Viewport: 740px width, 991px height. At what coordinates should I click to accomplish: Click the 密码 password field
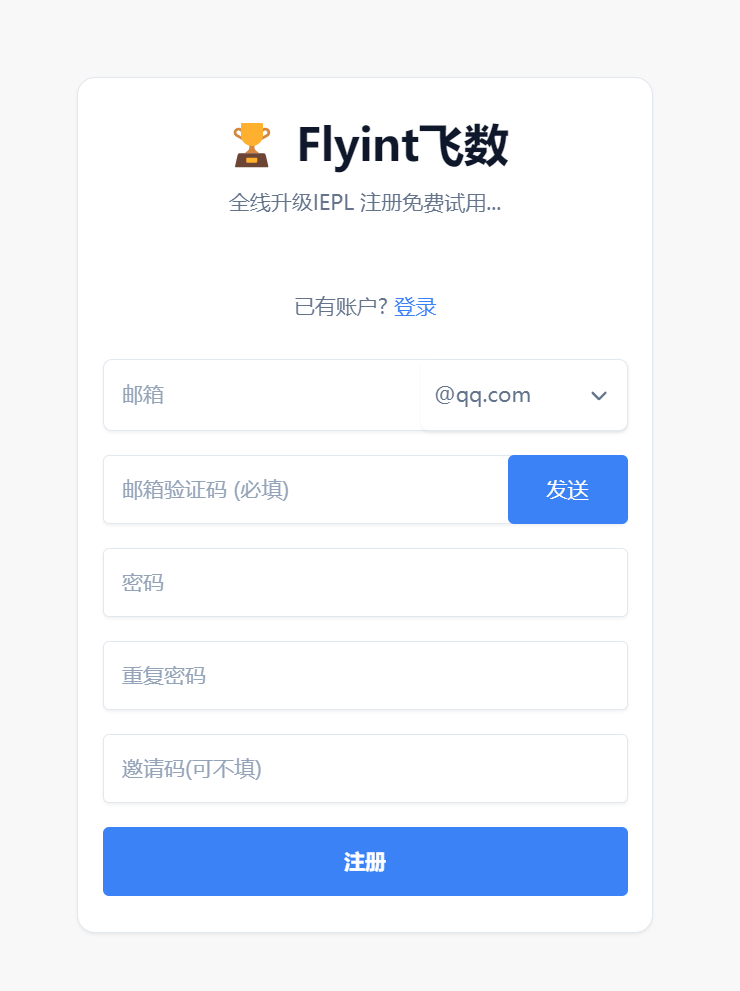coord(365,582)
